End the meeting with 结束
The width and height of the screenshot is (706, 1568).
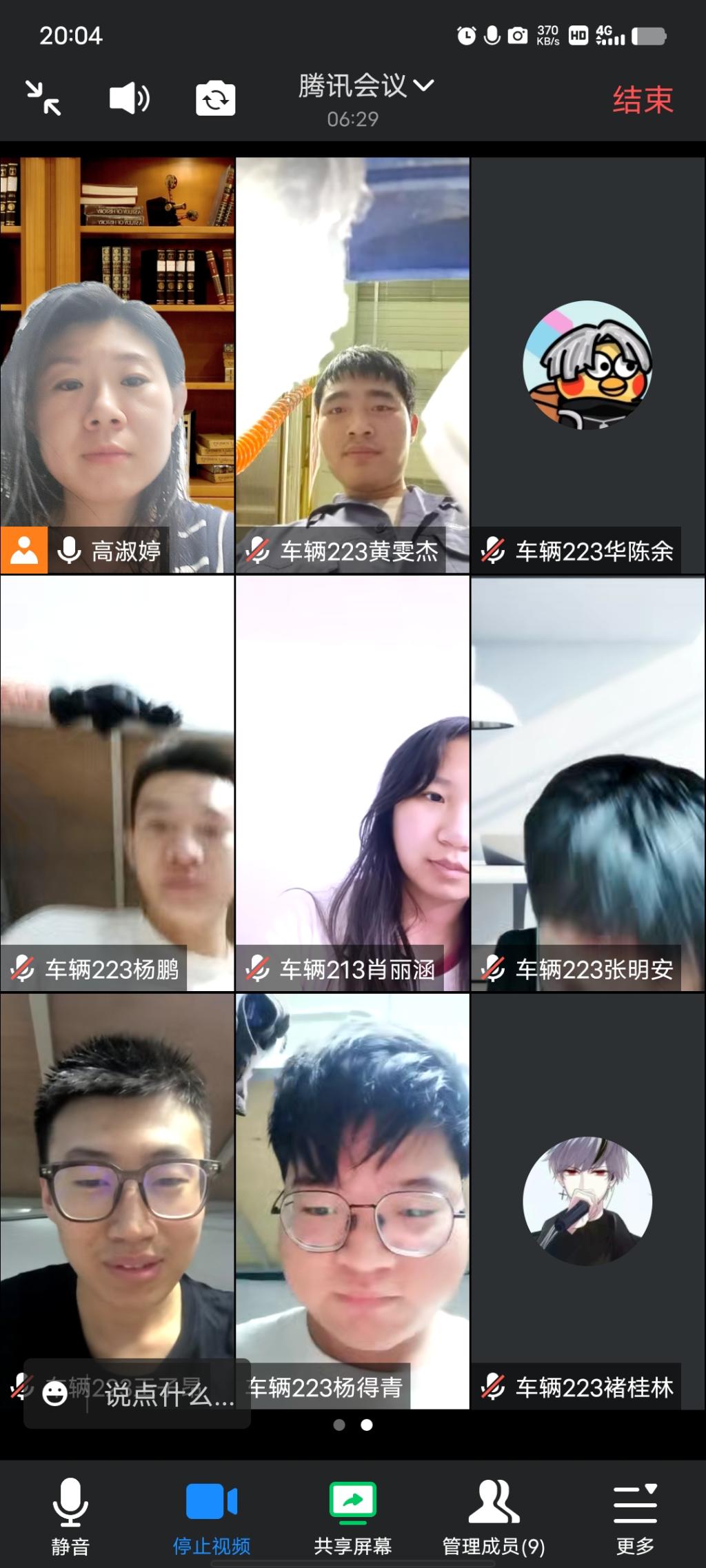pos(643,100)
